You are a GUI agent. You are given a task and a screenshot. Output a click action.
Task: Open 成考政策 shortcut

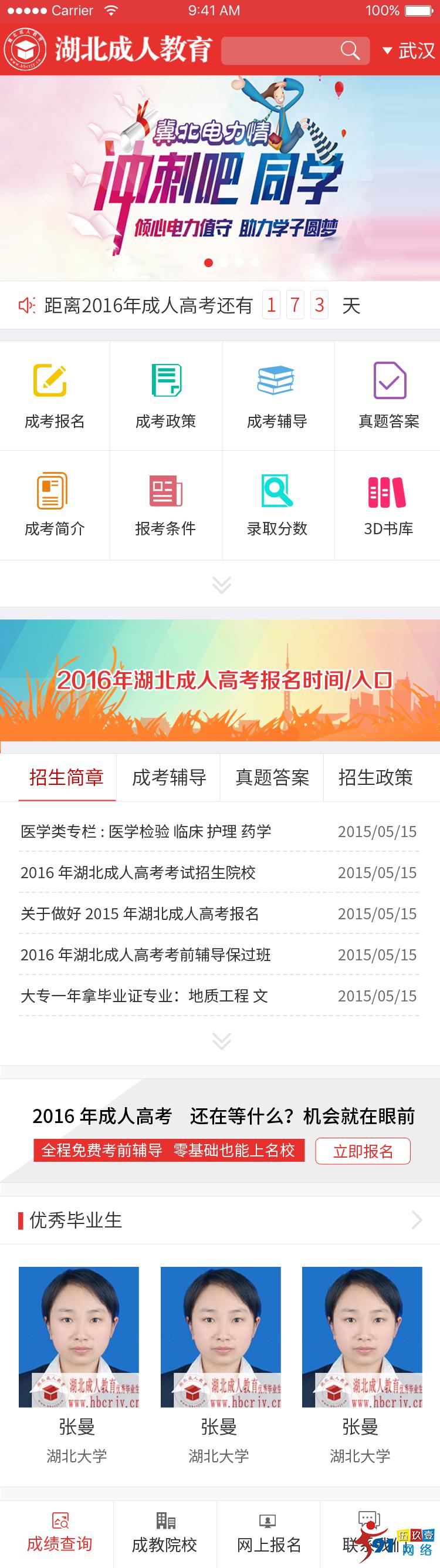(165, 396)
